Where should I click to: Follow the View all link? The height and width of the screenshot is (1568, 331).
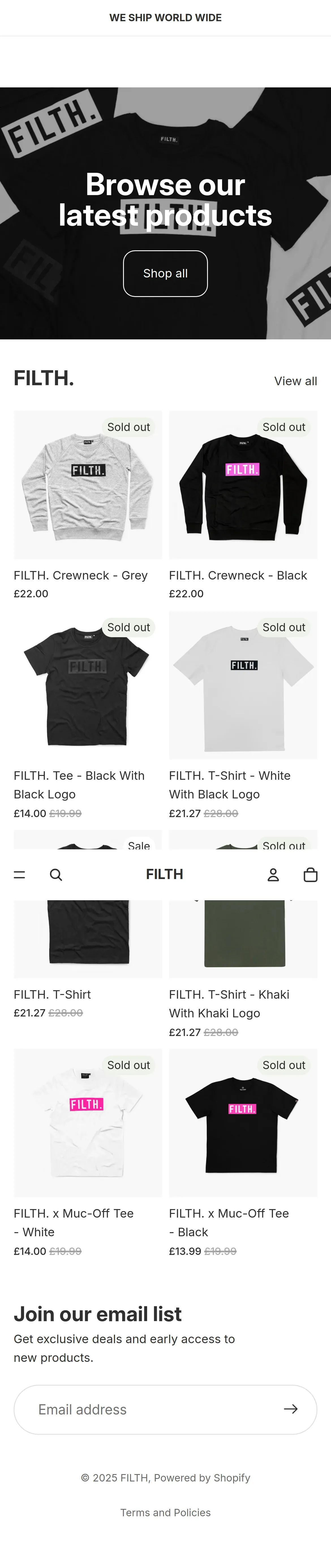coord(295,381)
